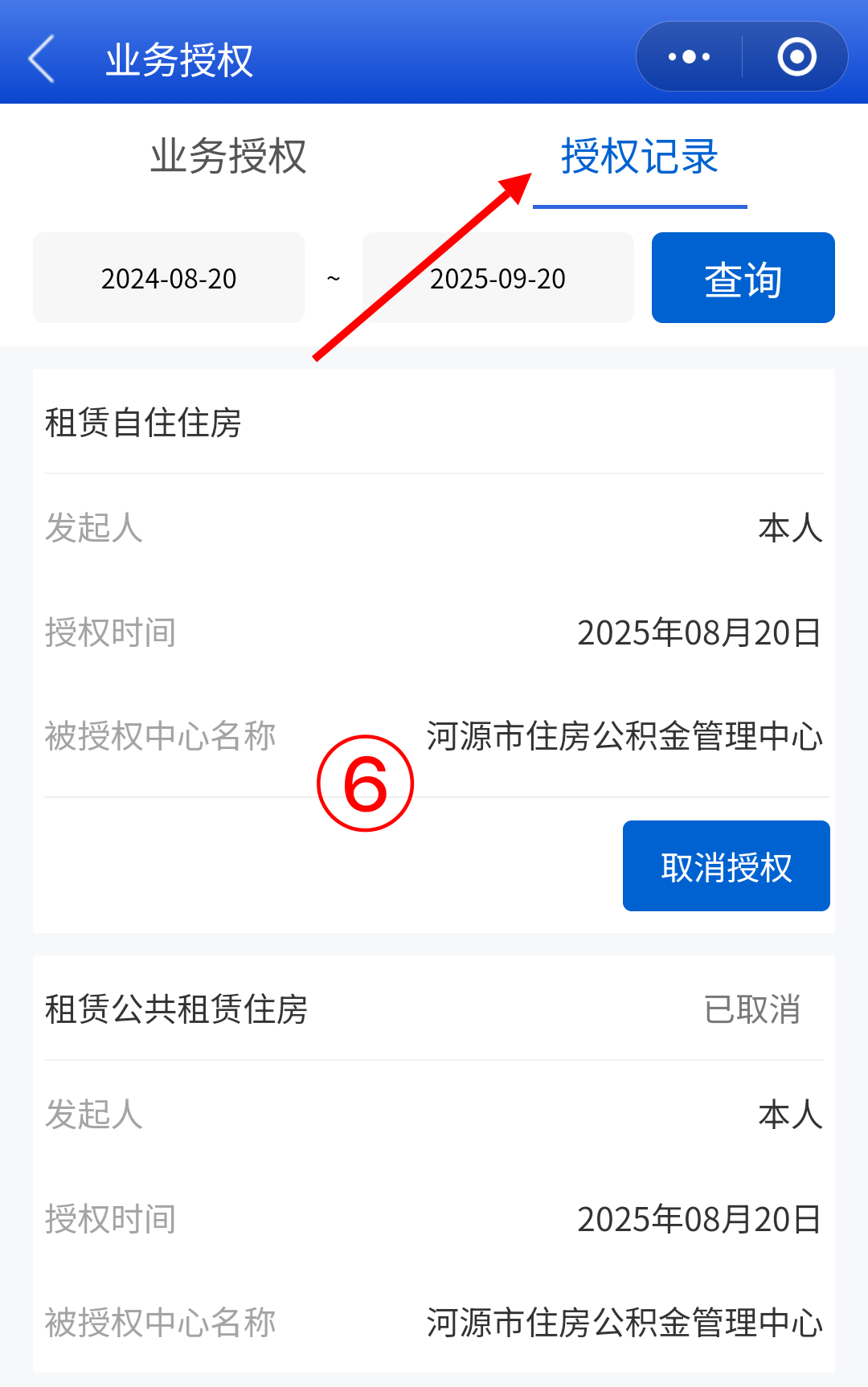
Task: Select the 授权记录 tab
Action: coord(641,159)
